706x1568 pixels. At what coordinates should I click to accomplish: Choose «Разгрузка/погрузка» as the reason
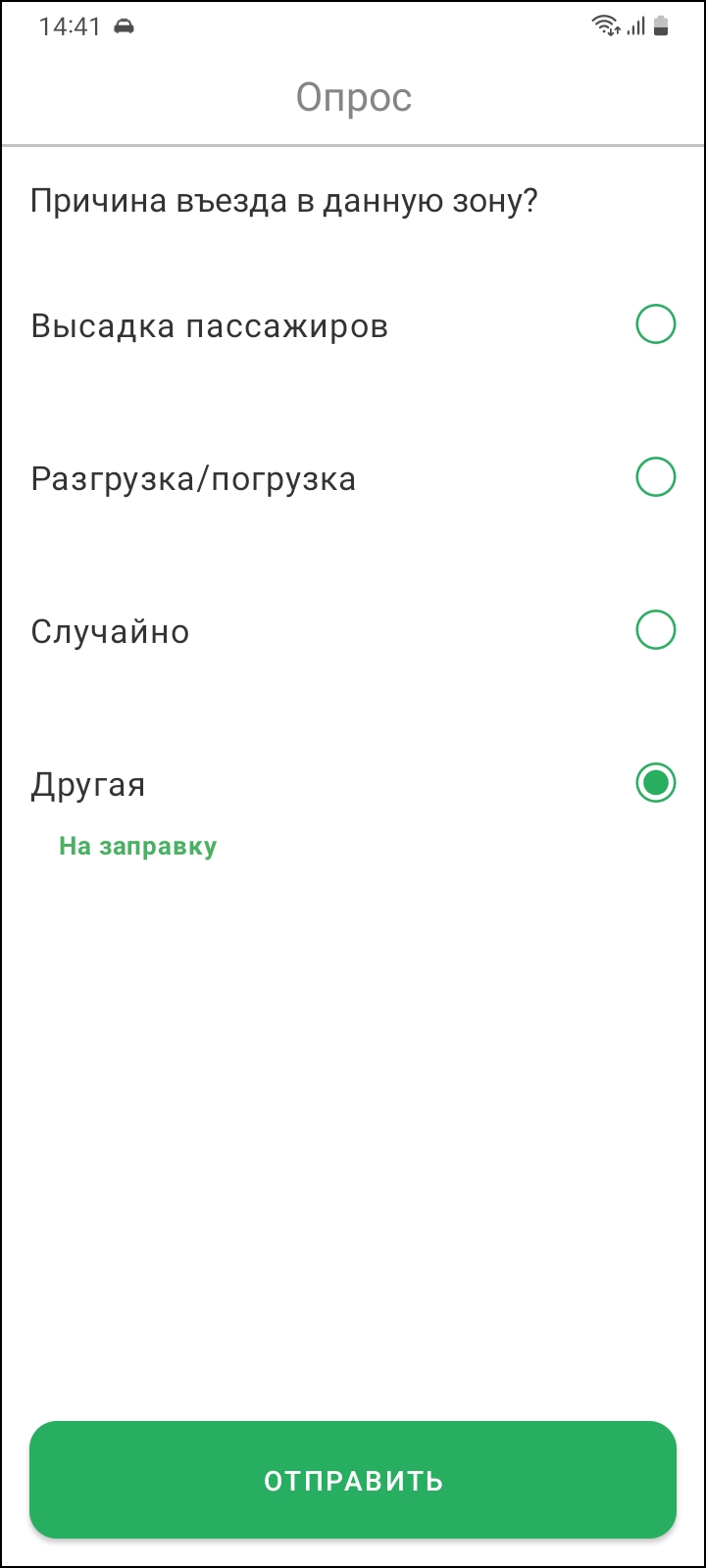click(x=655, y=477)
